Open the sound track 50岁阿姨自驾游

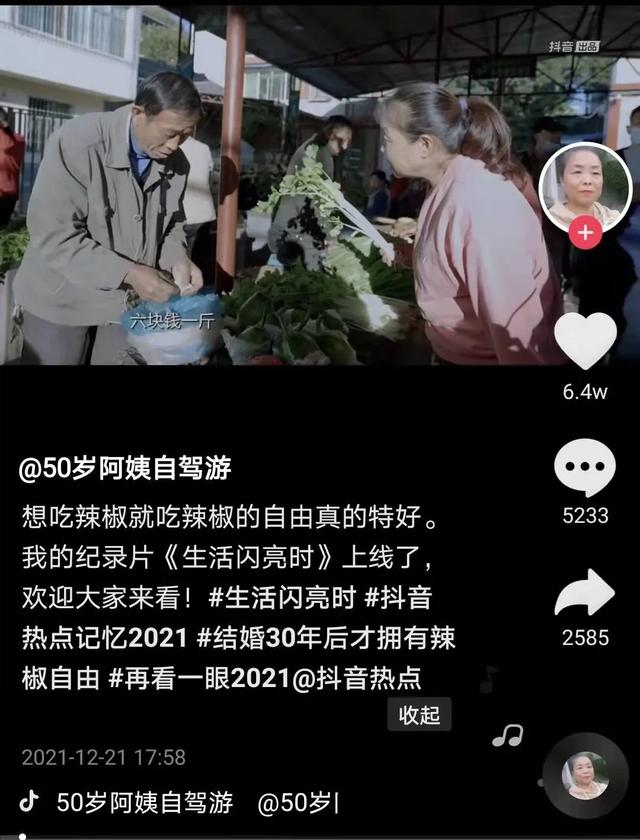point(145,801)
